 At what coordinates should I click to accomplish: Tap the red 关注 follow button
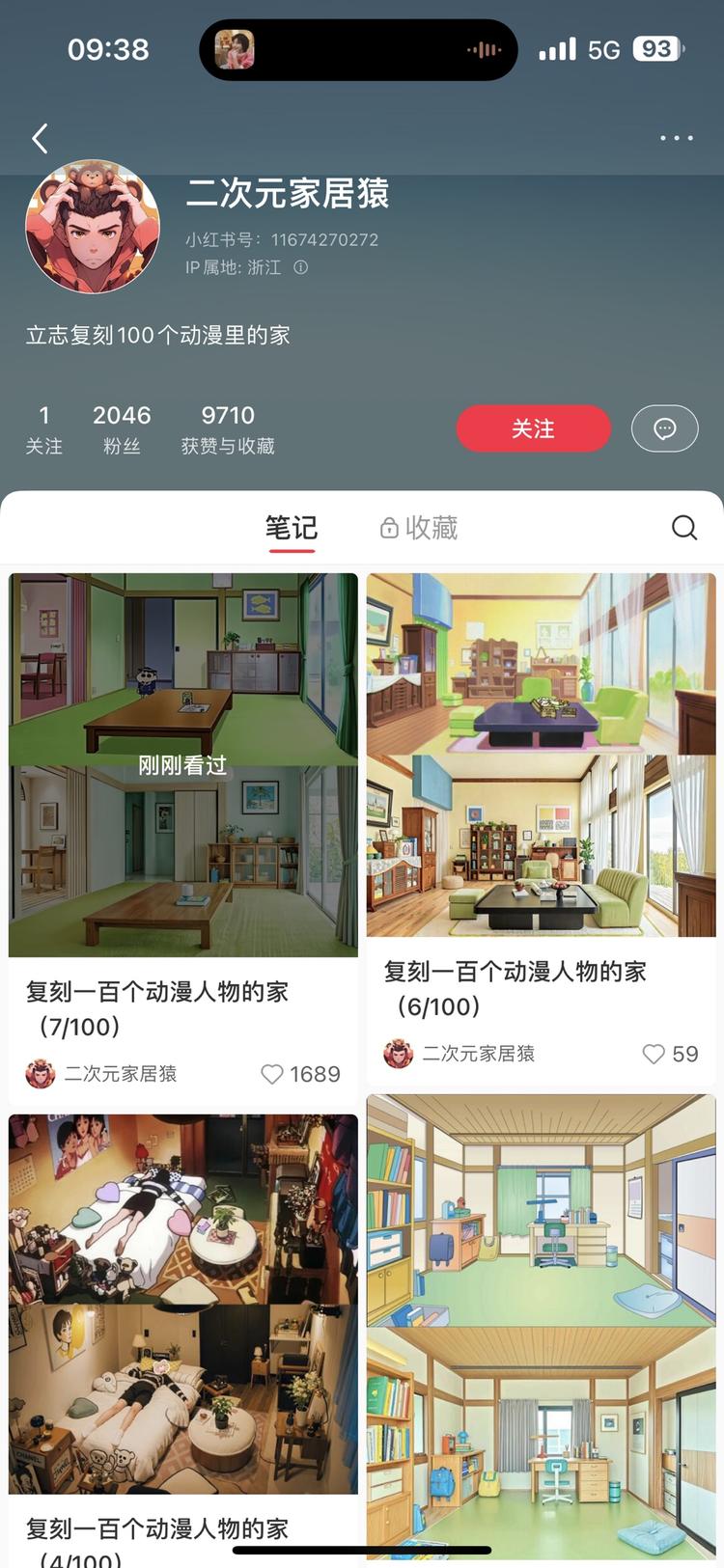[x=533, y=428]
